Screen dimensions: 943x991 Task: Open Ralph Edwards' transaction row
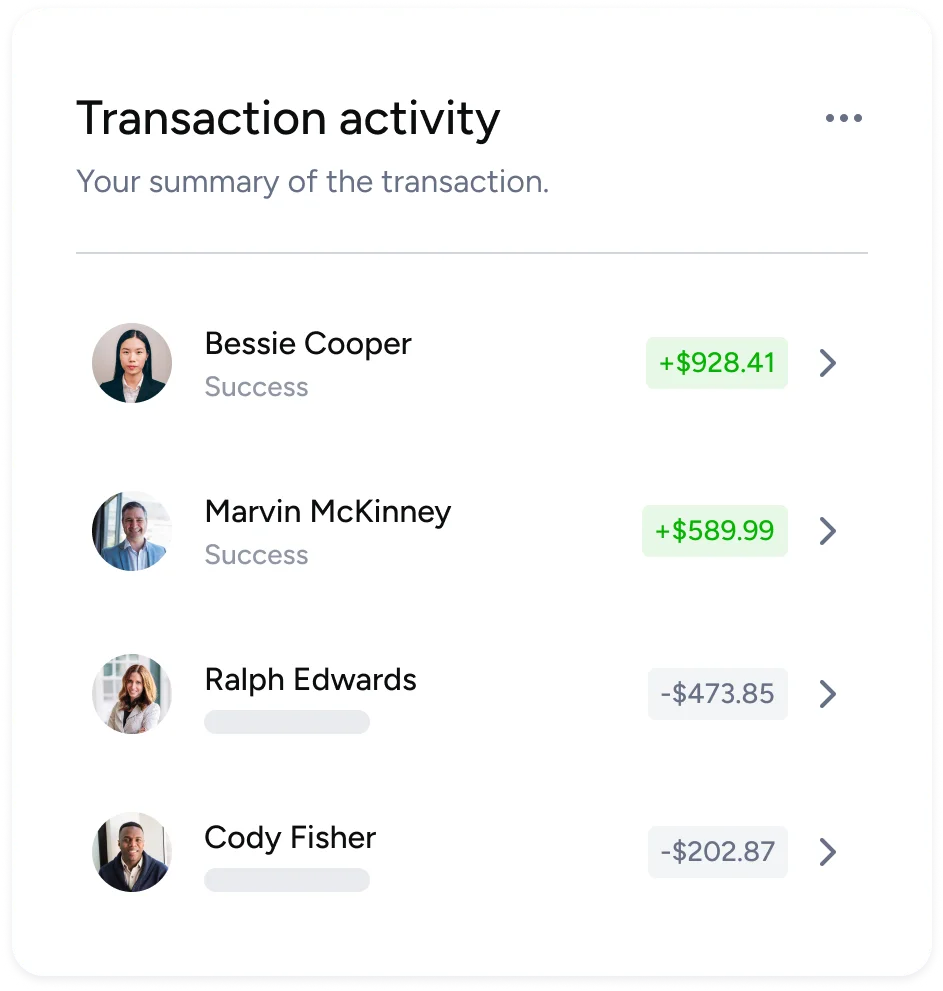(x=827, y=694)
